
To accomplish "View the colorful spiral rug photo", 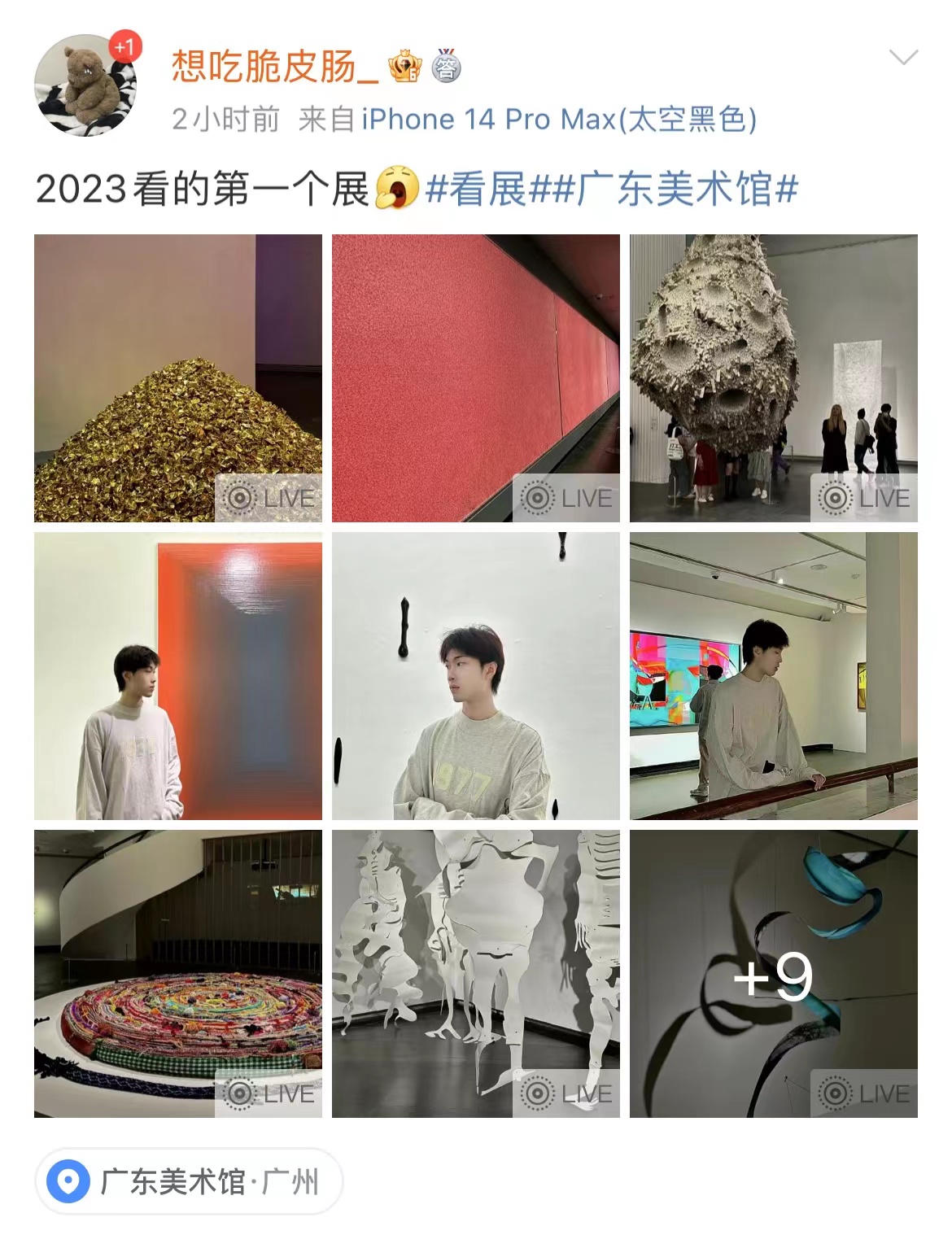I will tap(177, 974).
